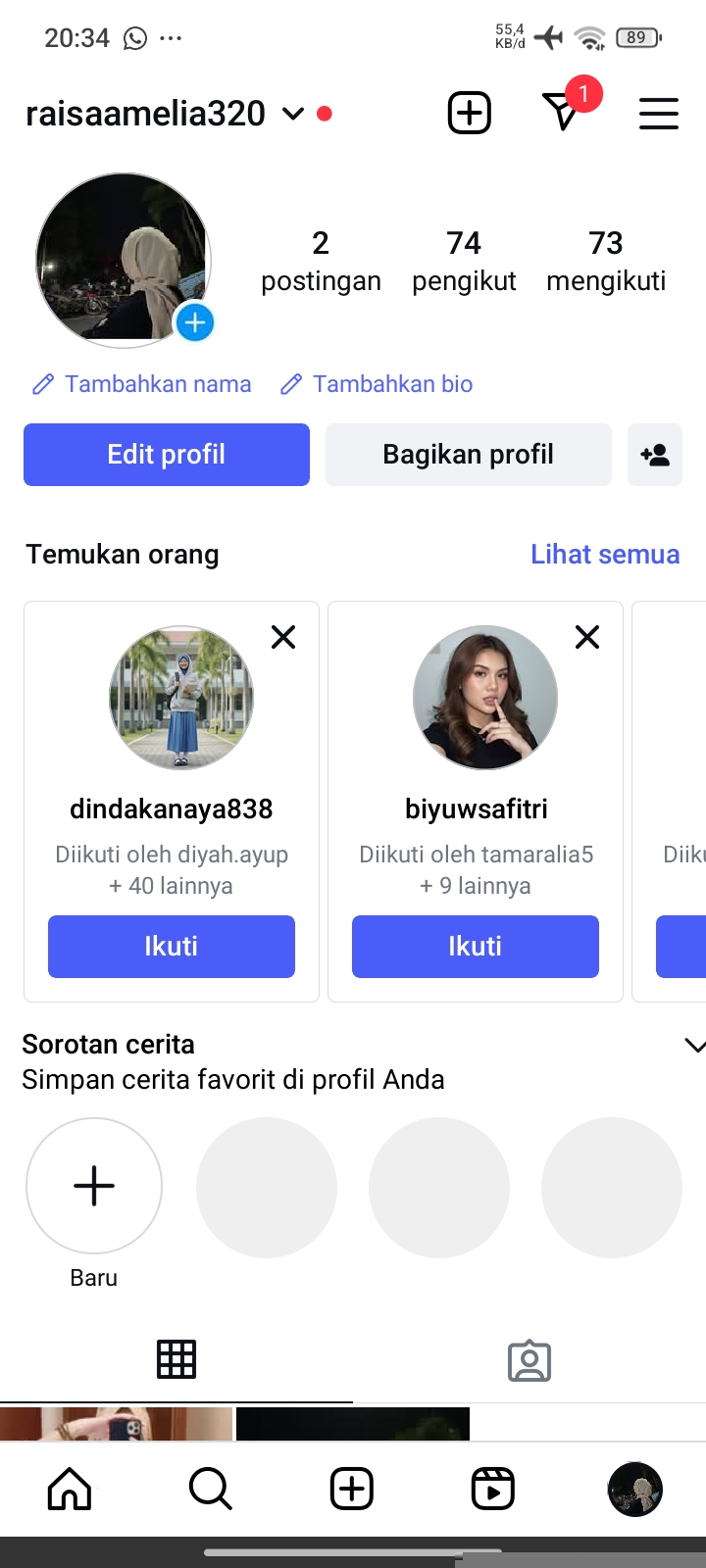The width and height of the screenshot is (706, 1568).
Task: Add a new highlight with Baru
Action: coord(94,1187)
